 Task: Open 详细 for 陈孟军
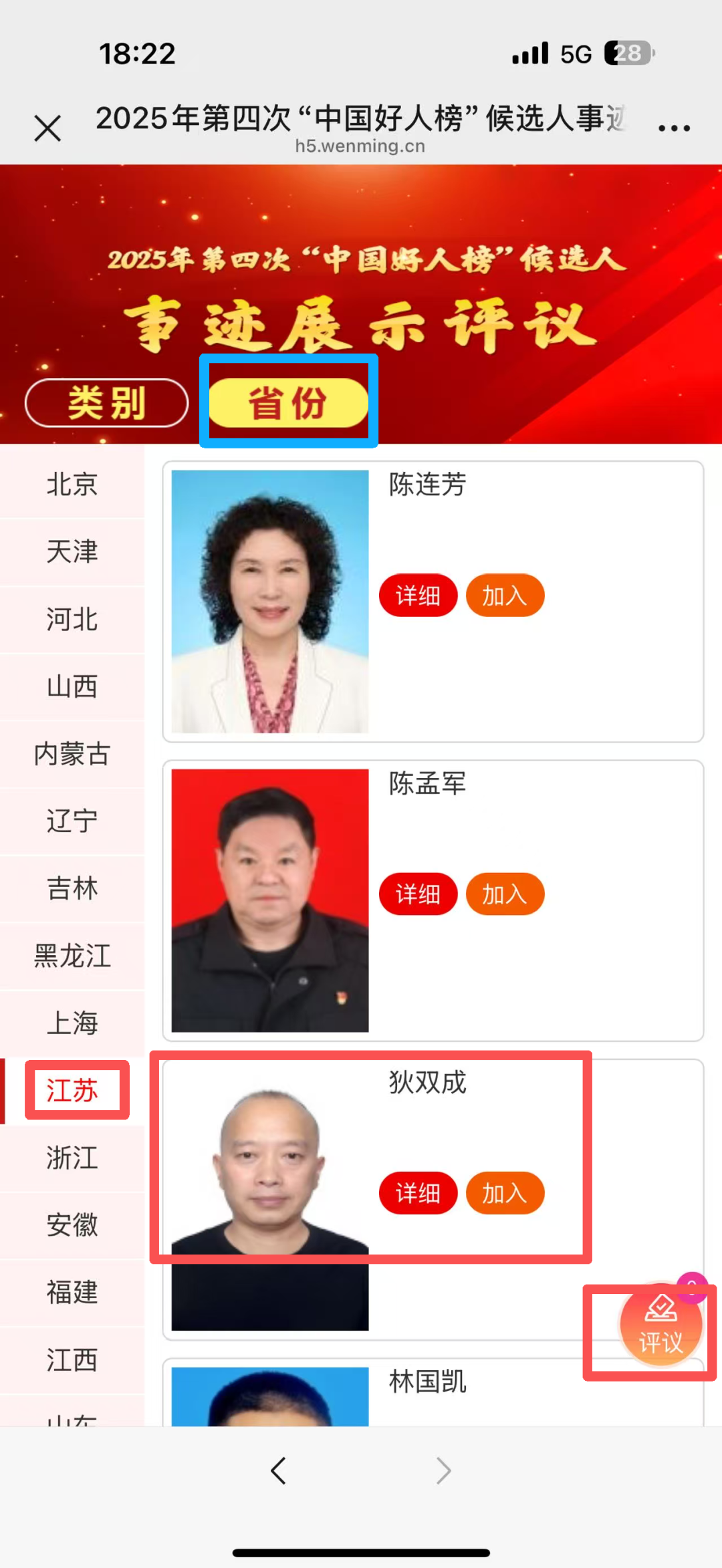(418, 894)
